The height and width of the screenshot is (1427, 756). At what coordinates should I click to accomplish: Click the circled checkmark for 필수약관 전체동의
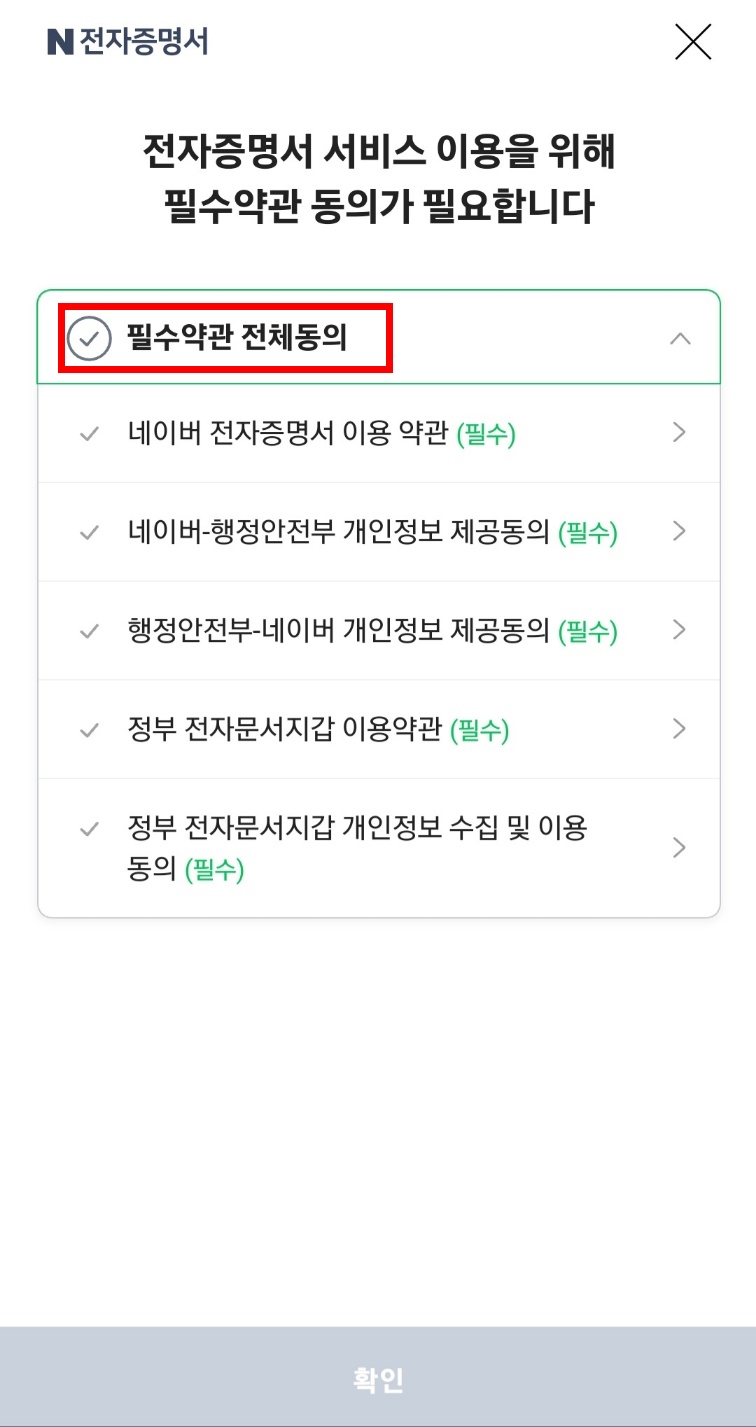(91, 338)
